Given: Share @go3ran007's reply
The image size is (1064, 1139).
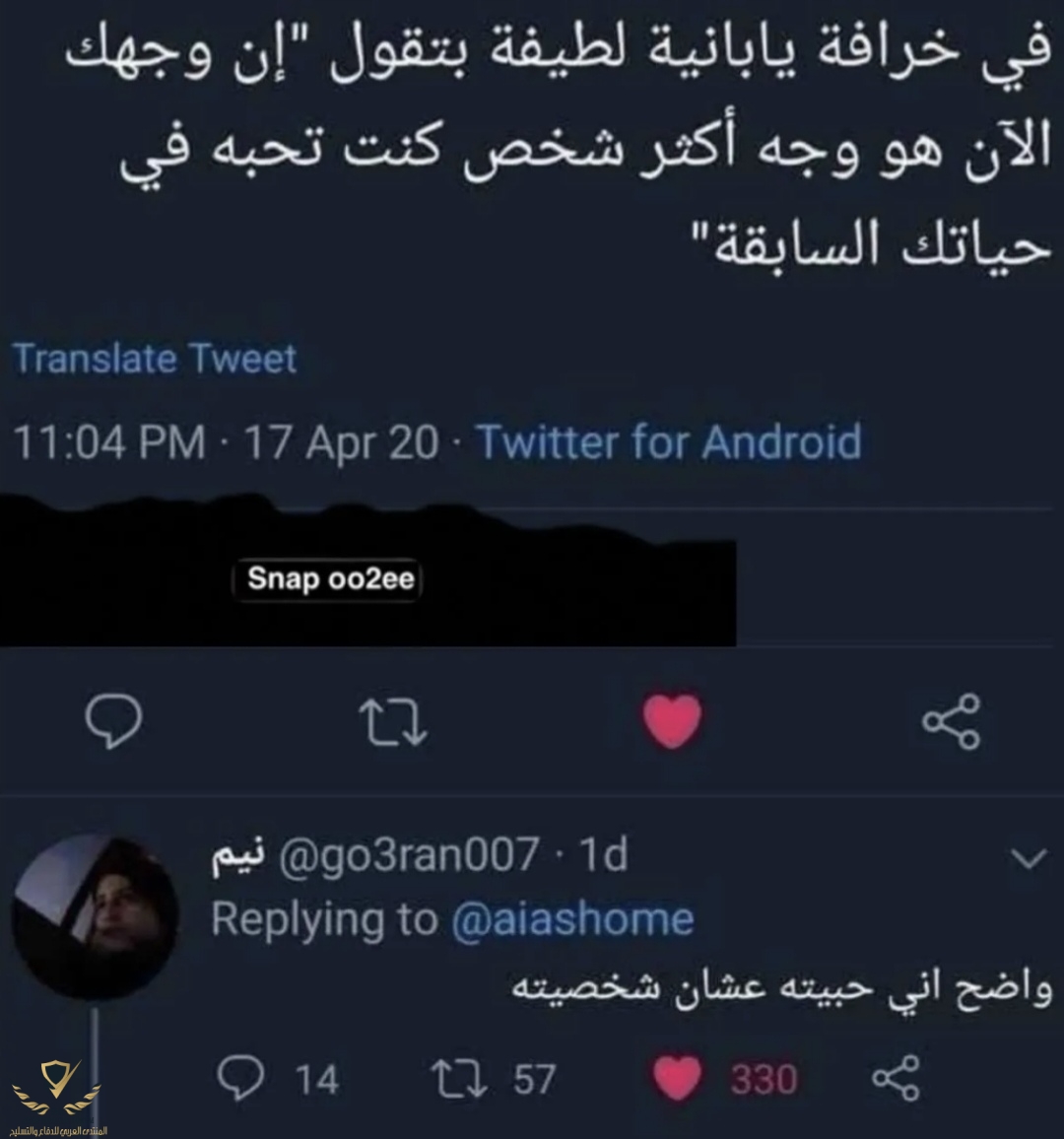Looking at the screenshot, I should coord(896,1078).
